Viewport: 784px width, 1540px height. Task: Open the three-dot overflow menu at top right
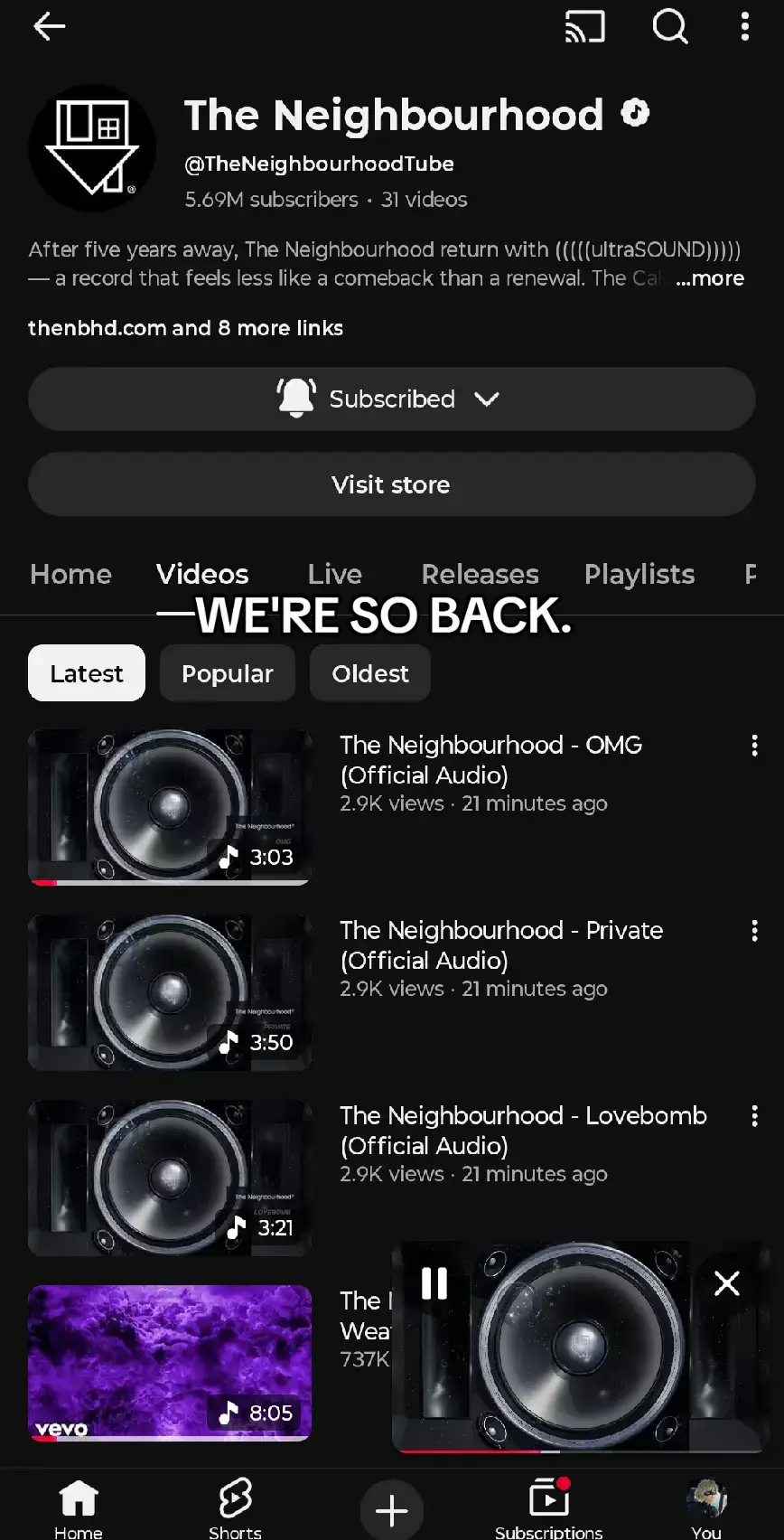pyautogui.click(x=744, y=27)
